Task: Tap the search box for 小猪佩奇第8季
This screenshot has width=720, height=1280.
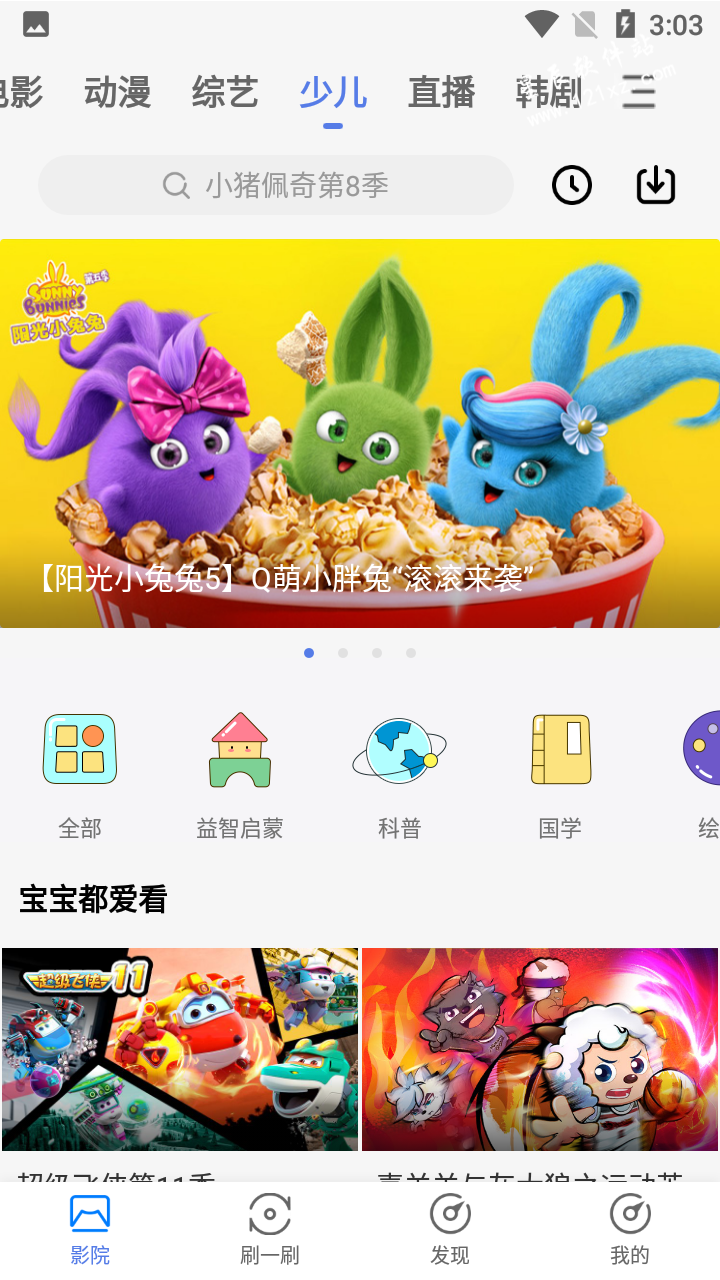Action: 276,185
